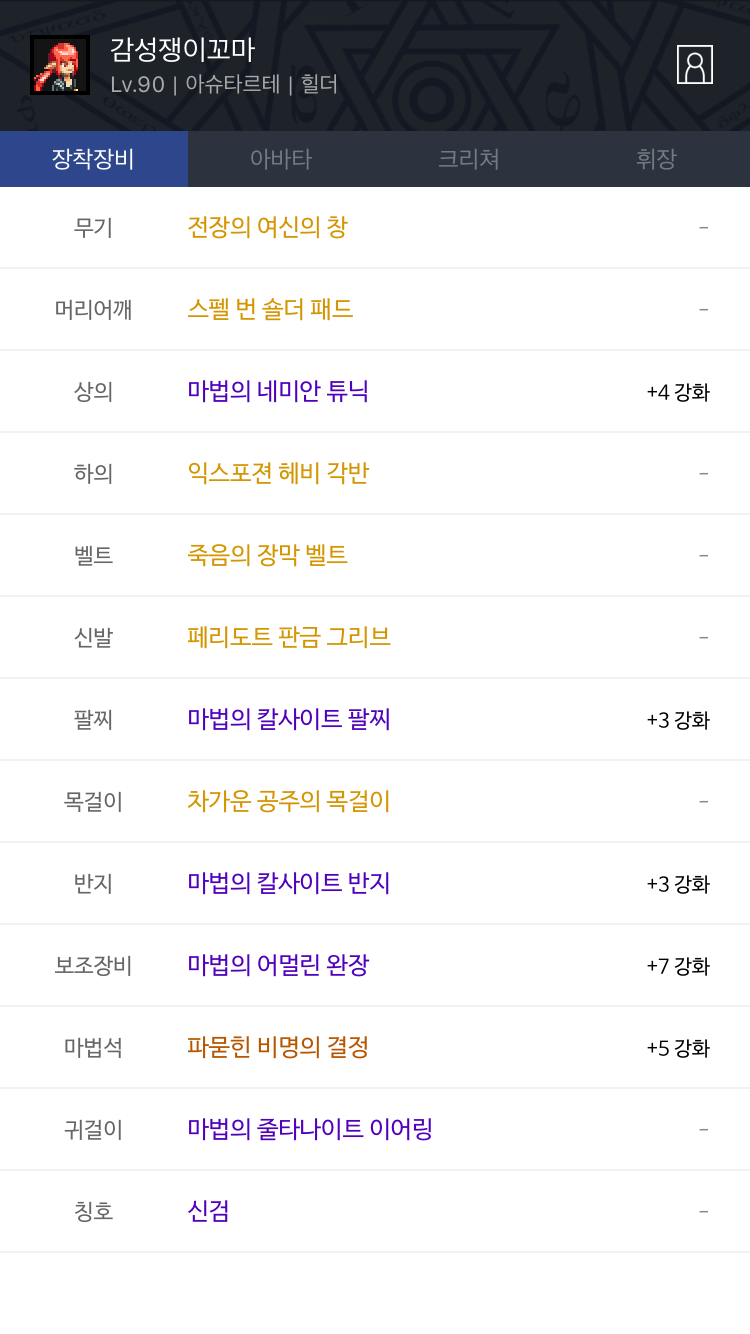Viewport: 750px width, 1334px height.
Task: Switch to the 크리쳐 tab
Action: tap(468, 159)
